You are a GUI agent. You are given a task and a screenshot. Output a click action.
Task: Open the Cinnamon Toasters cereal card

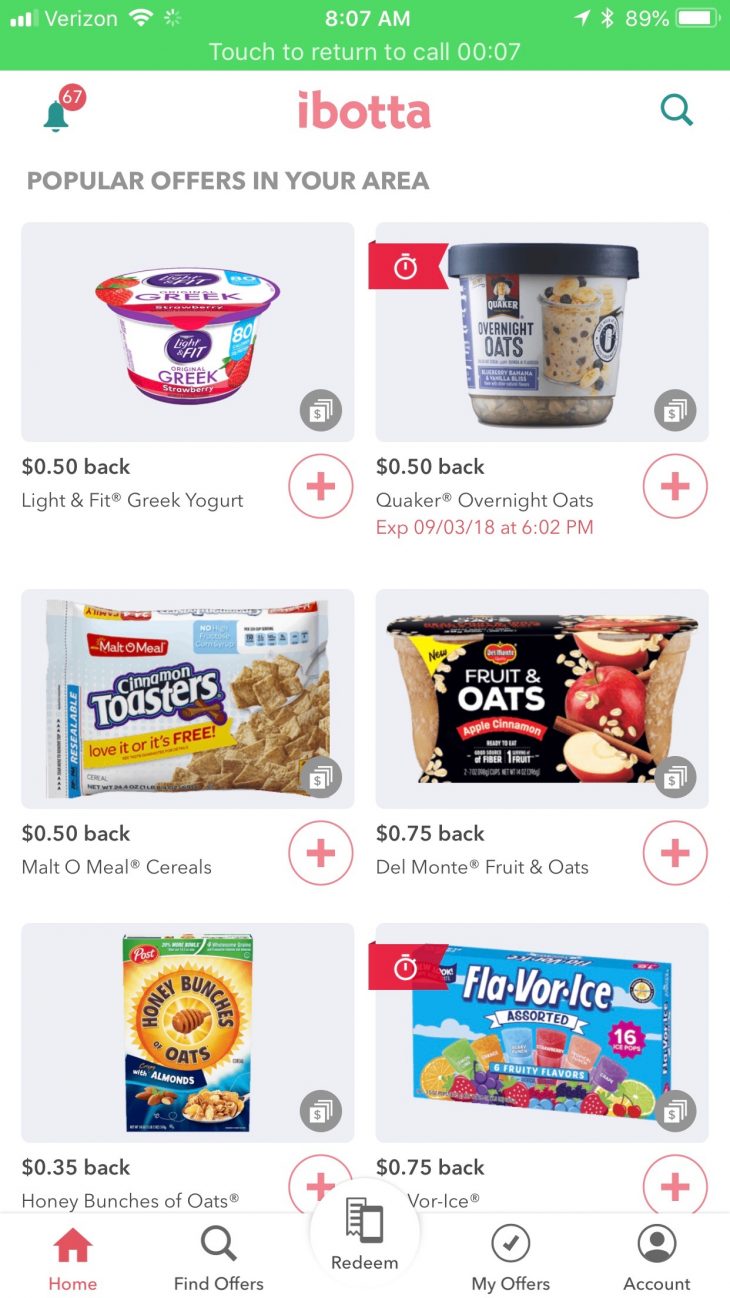[x=187, y=698]
